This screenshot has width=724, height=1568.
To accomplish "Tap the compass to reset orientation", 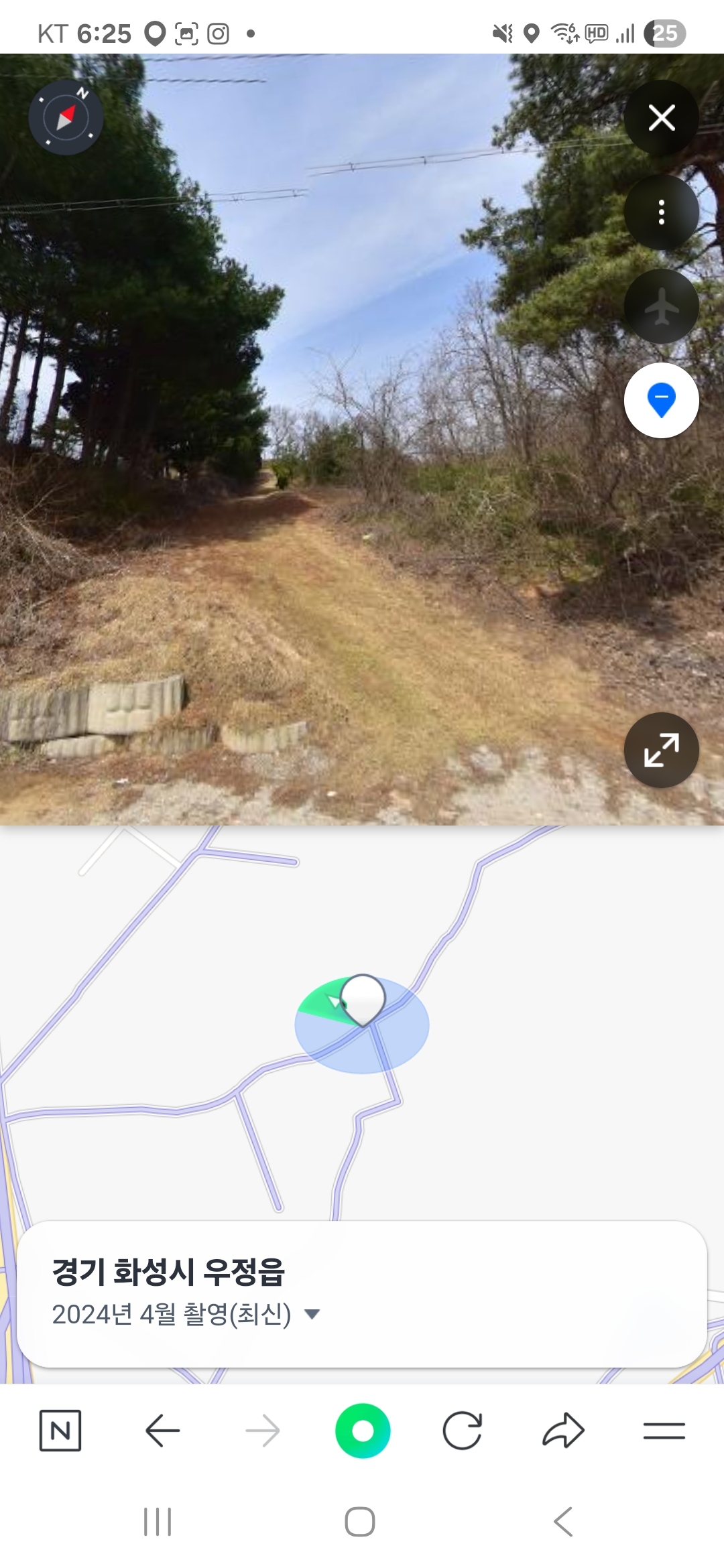I will (66, 118).
